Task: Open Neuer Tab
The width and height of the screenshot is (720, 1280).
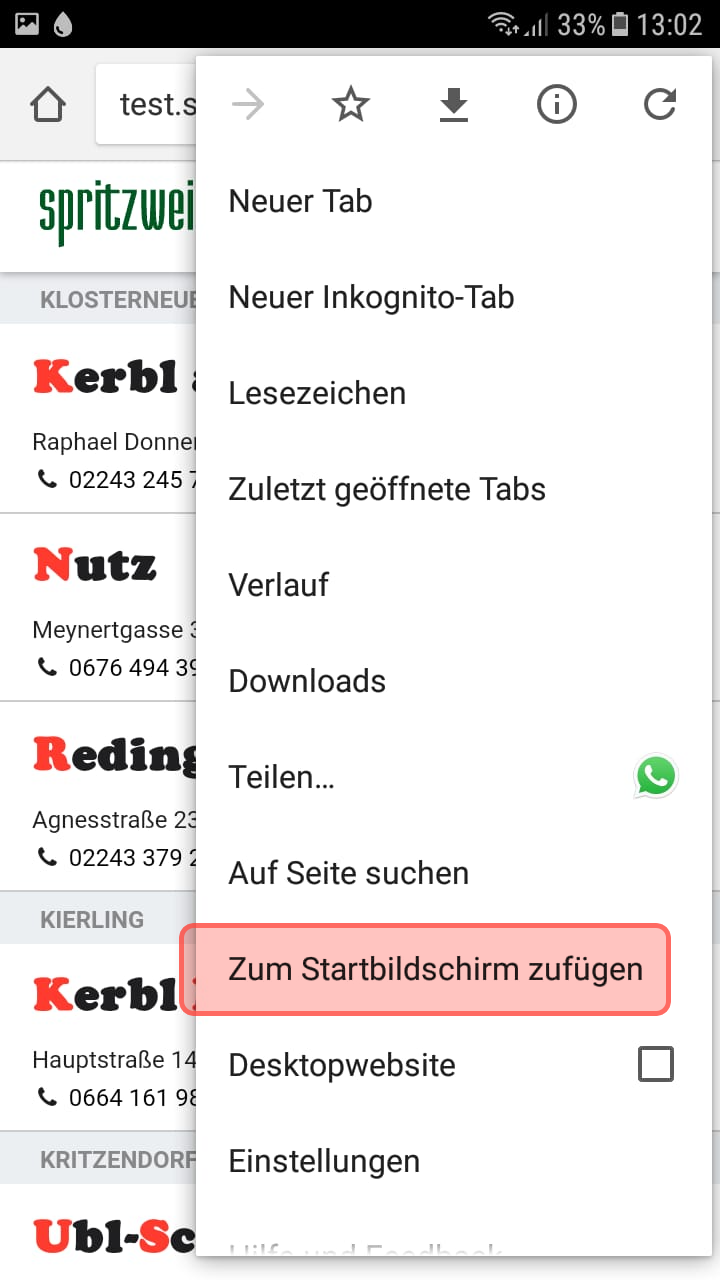Action: coord(300,201)
